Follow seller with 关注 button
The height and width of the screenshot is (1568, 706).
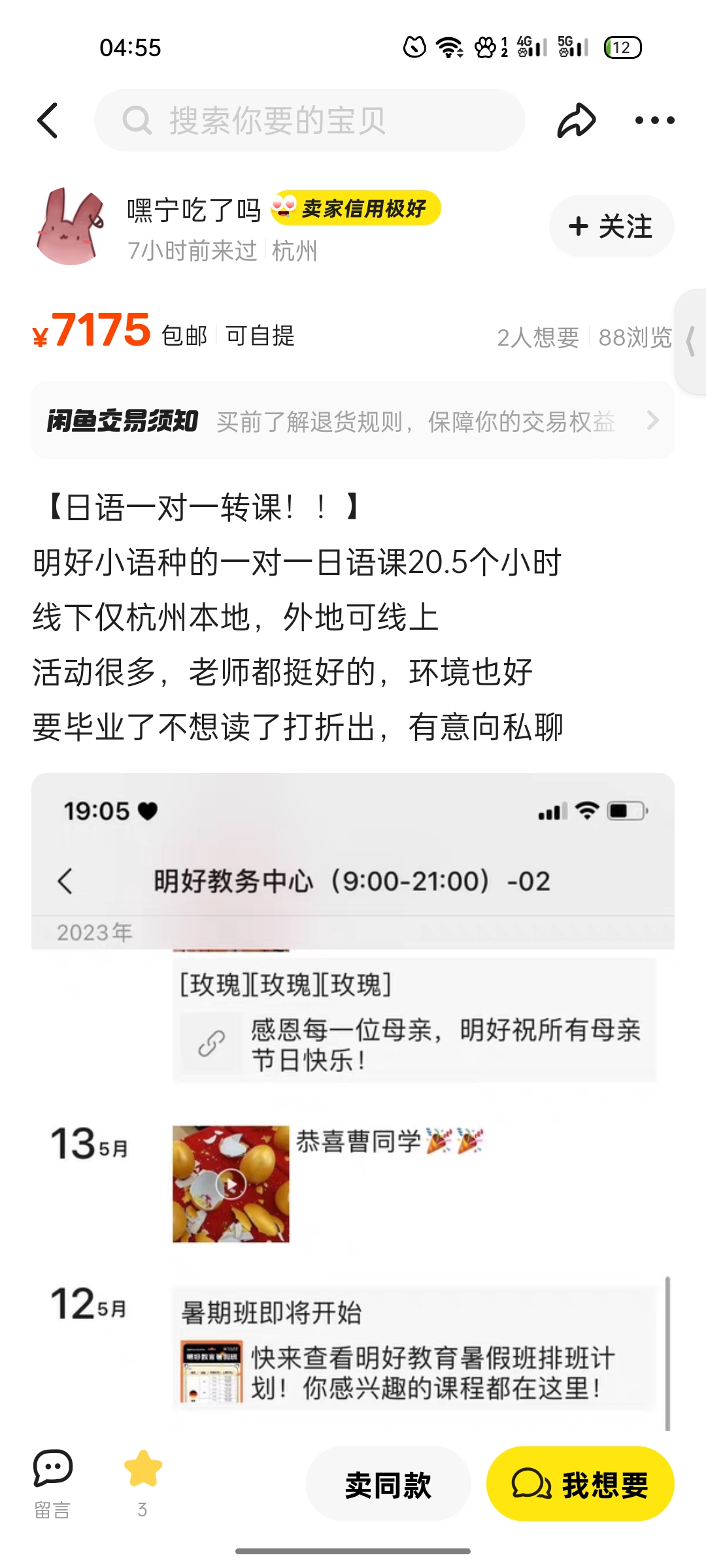pos(611,226)
